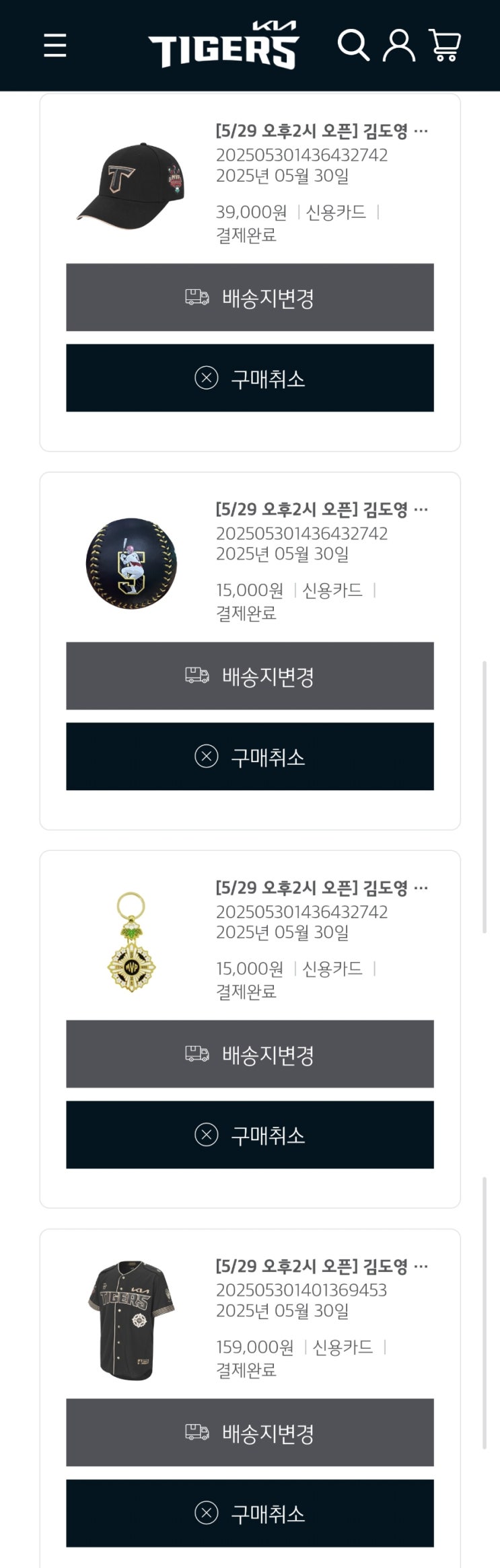Cancel the 159,000원 jersey purchase
The width and height of the screenshot is (500, 1568).
[250, 1514]
